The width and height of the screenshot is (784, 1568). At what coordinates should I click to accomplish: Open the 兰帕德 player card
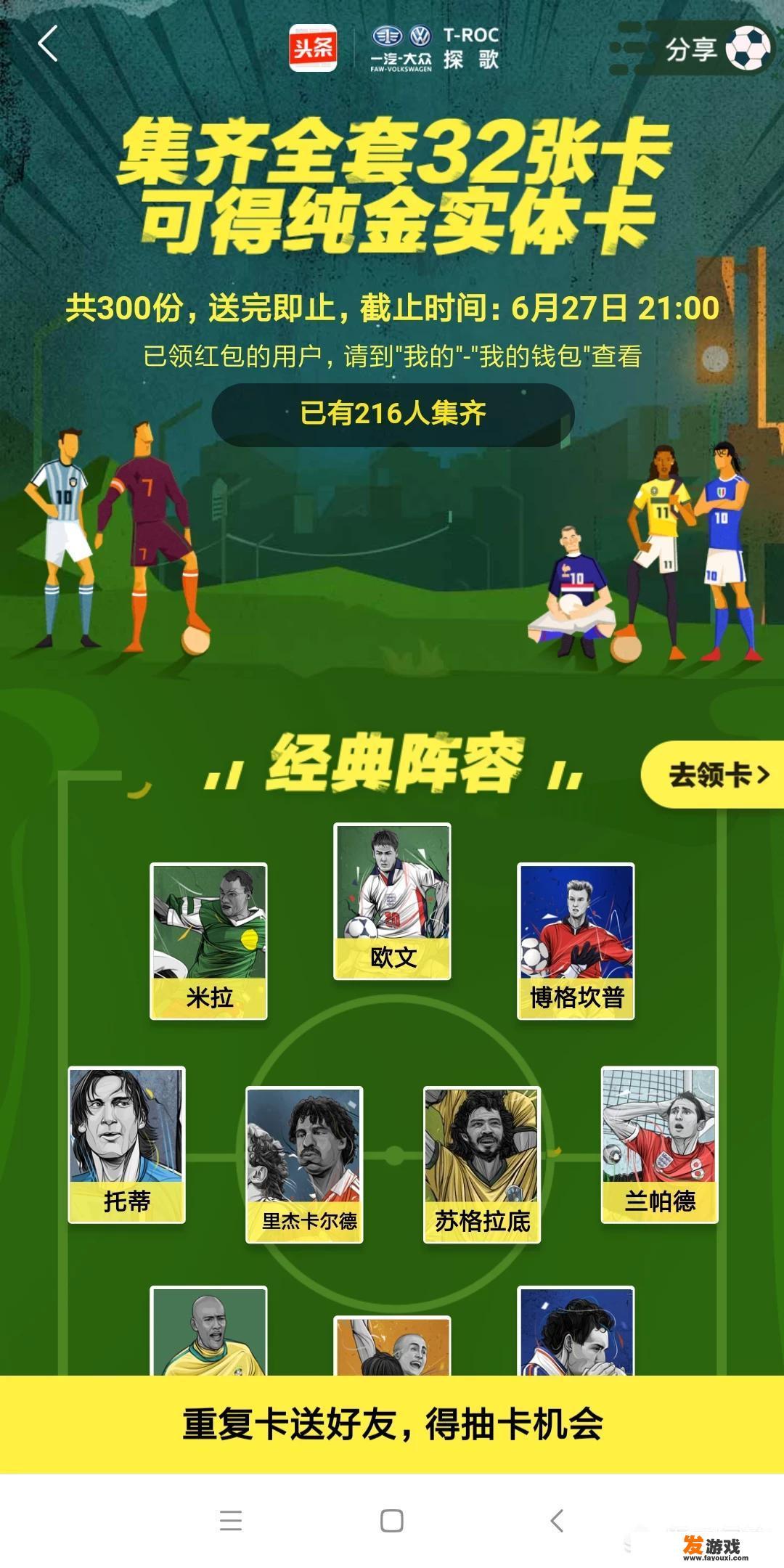coord(659,1145)
